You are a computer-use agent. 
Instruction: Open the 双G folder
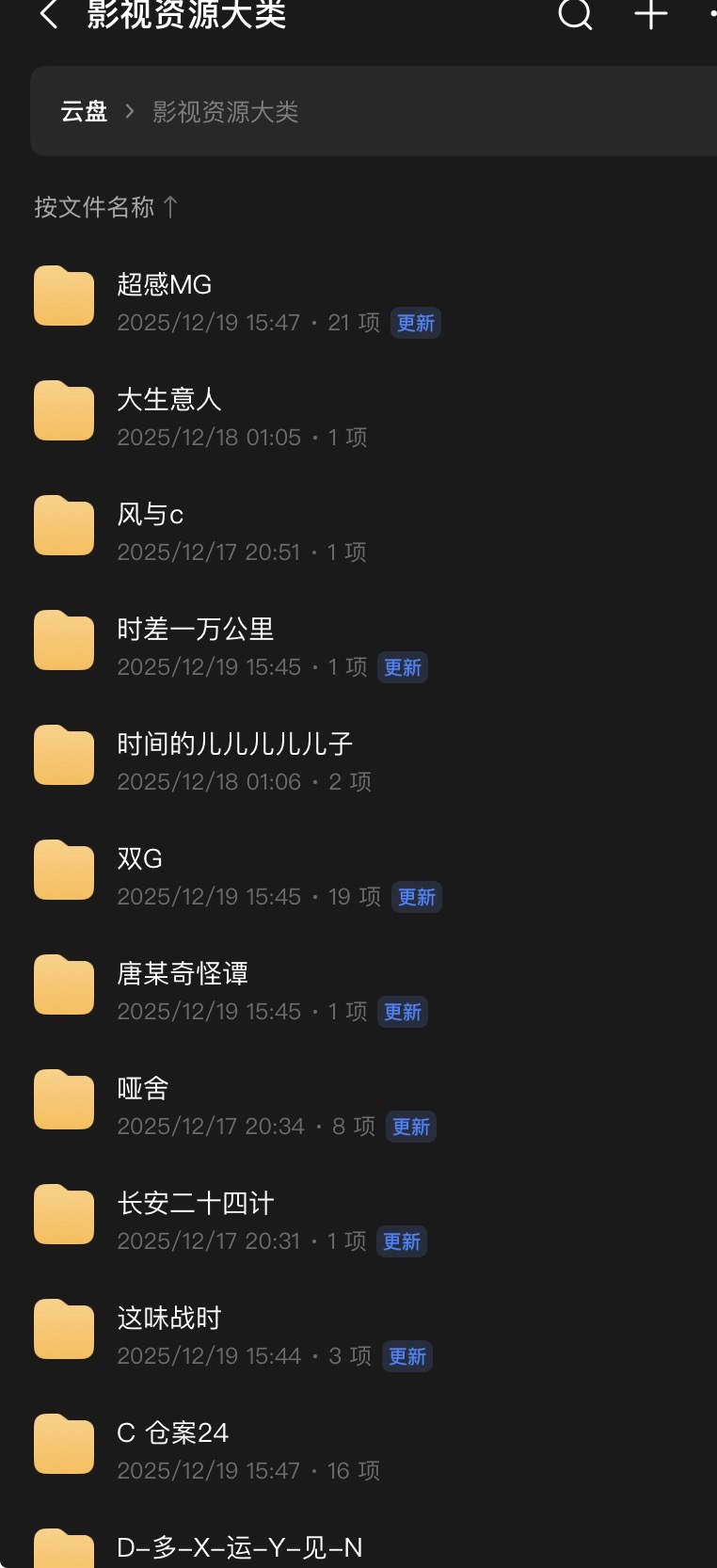(140, 859)
